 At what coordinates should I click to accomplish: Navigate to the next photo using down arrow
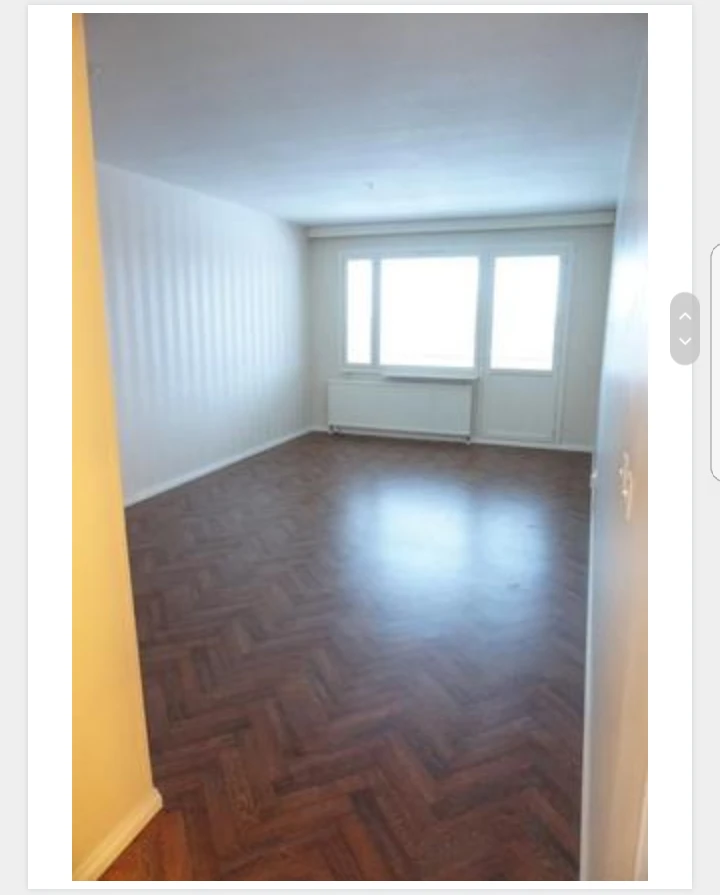(685, 342)
